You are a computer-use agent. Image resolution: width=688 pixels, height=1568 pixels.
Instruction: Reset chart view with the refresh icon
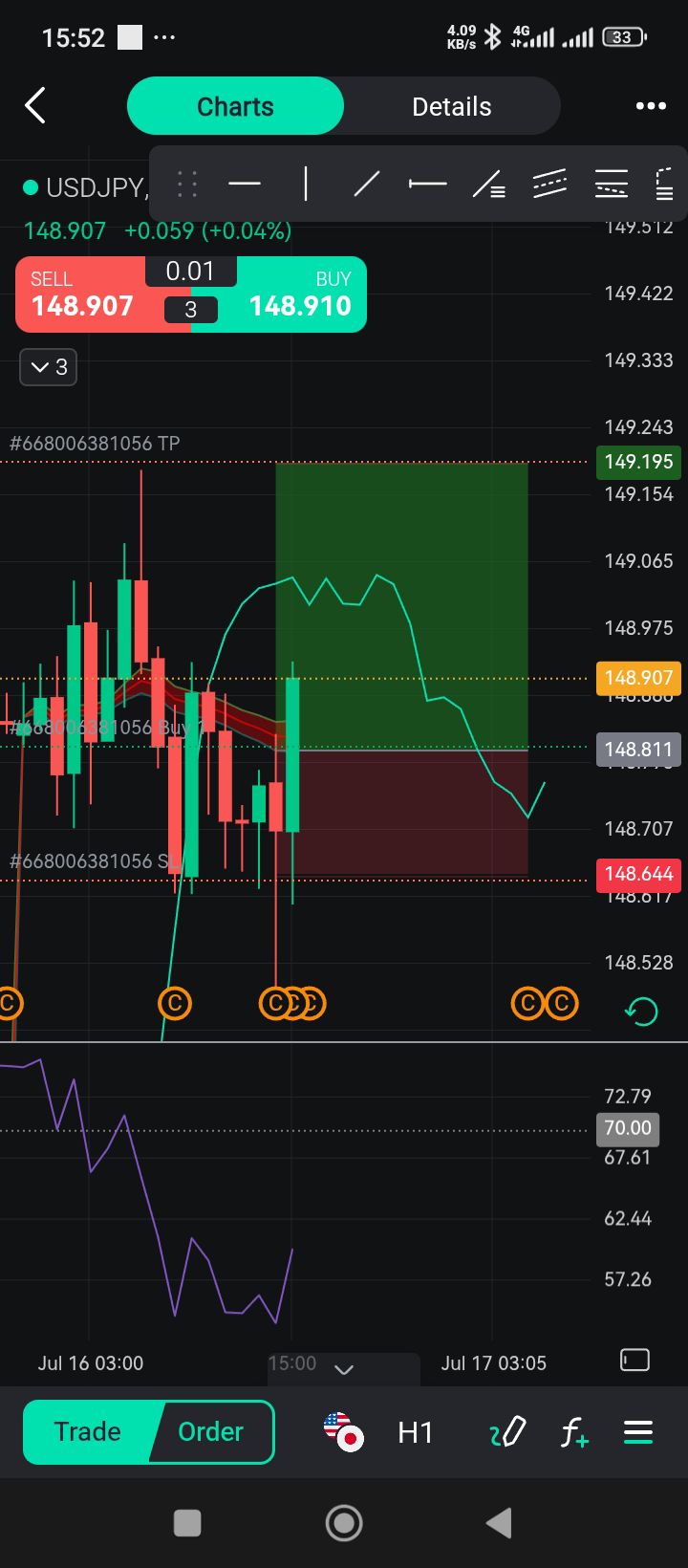[641, 1011]
